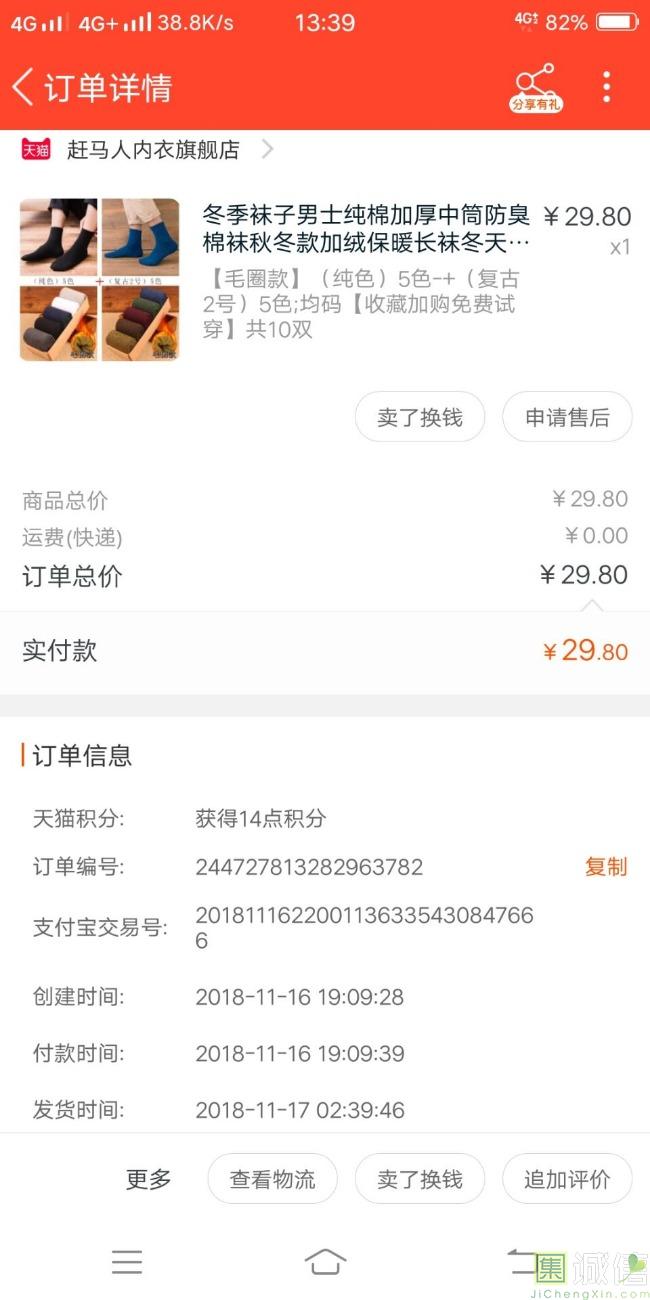Screen dimensions: 650x1300
Task: Select 申请售后 for this order
Action: (567, 417)
